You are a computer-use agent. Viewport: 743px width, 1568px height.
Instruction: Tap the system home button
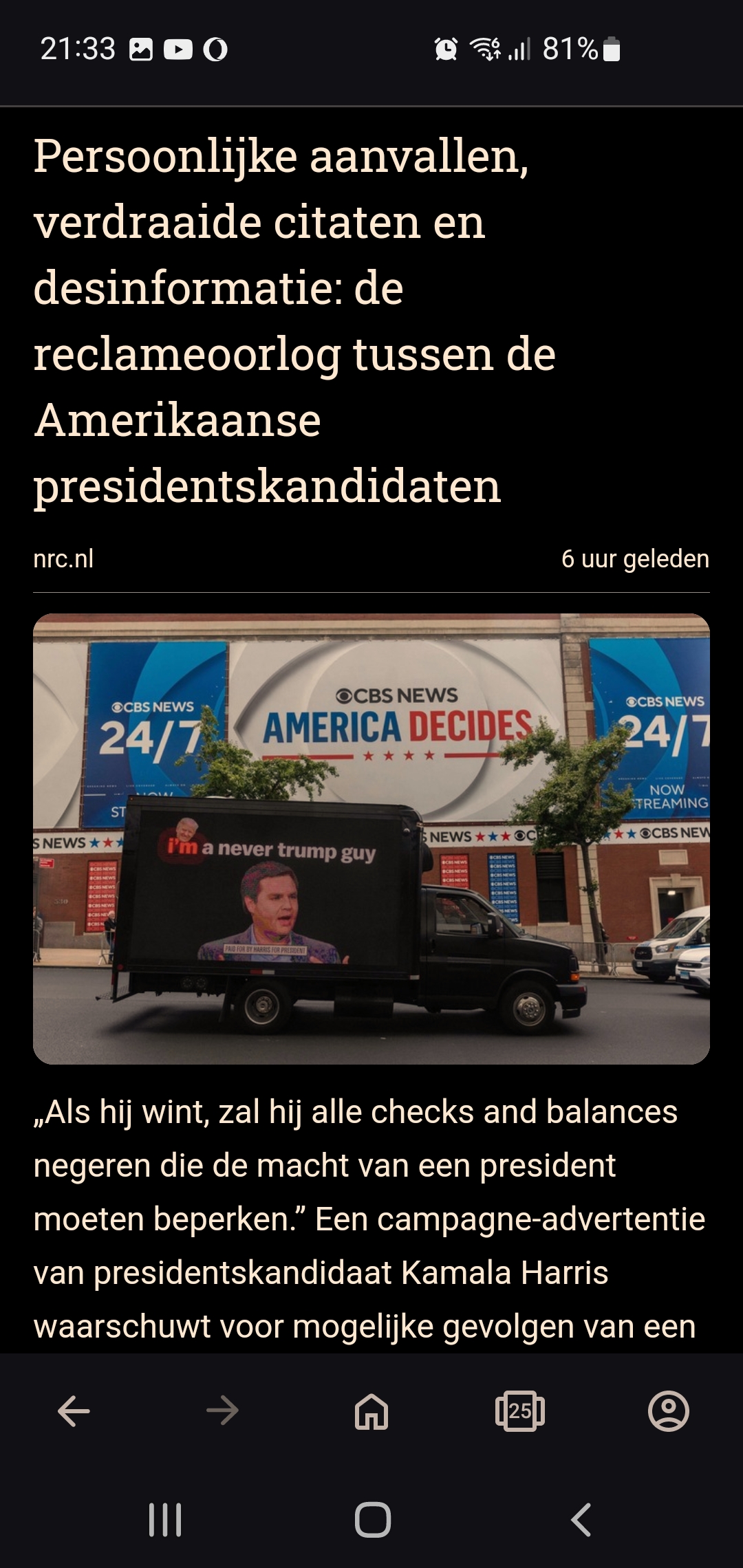(373, 1520)
